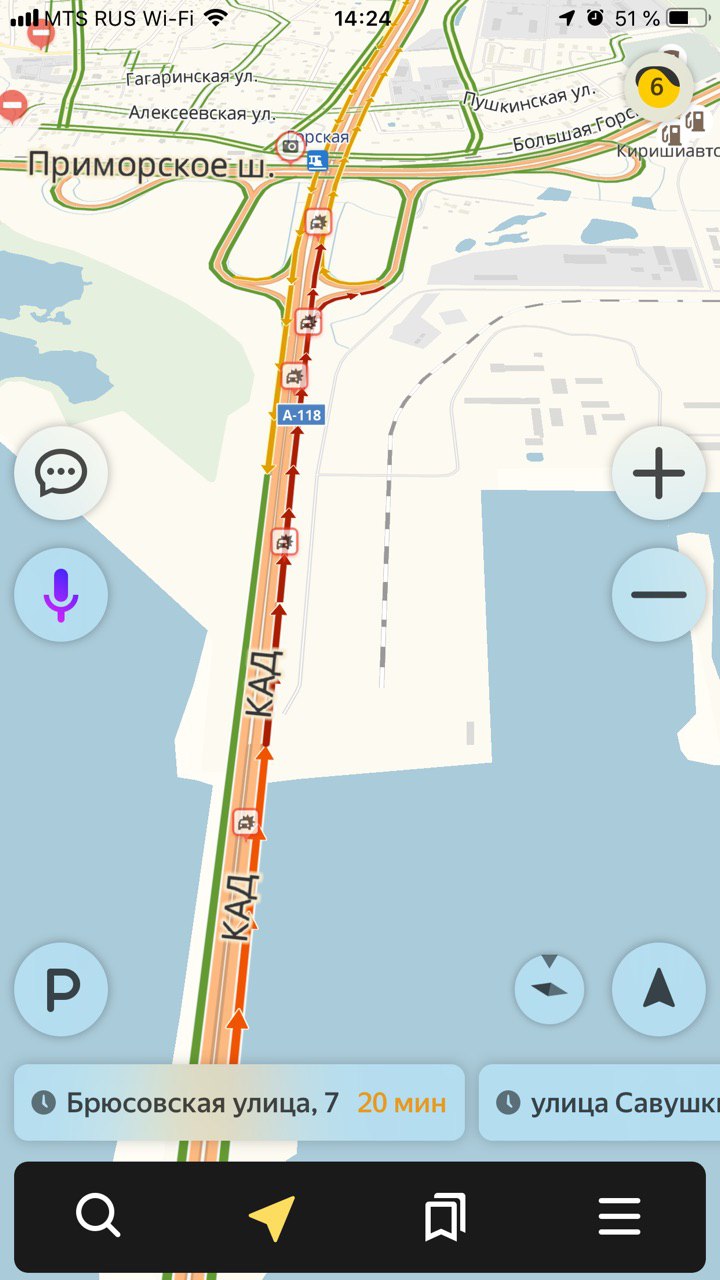Zoom out with the minus button

(659, 595)
